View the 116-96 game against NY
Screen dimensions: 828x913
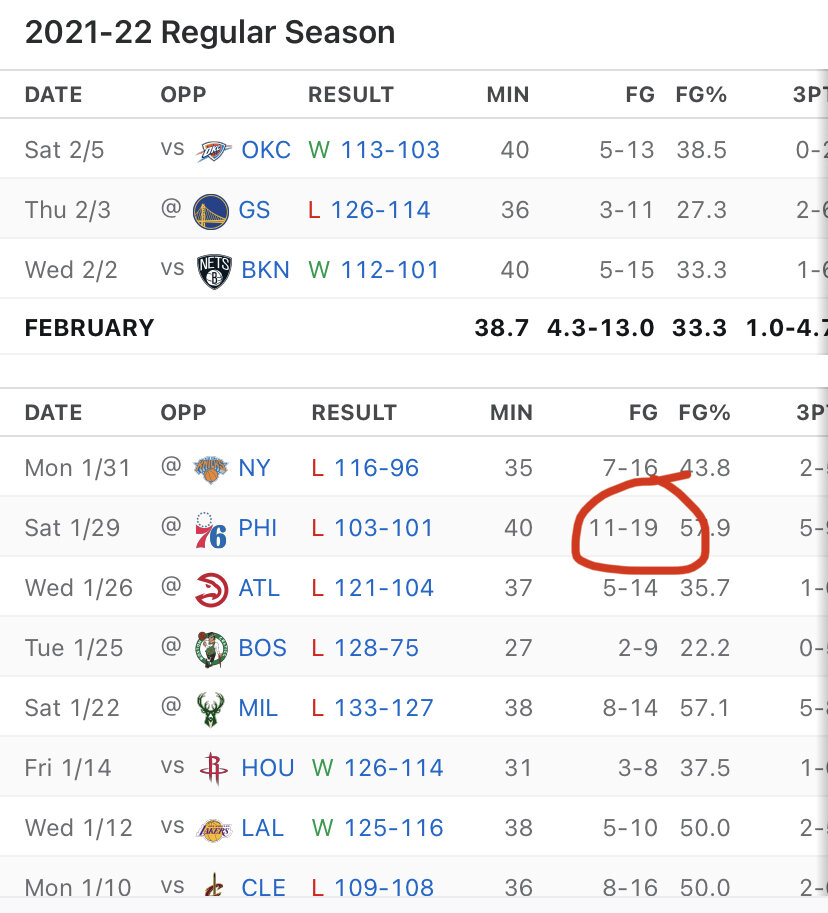tap(377, 468)
